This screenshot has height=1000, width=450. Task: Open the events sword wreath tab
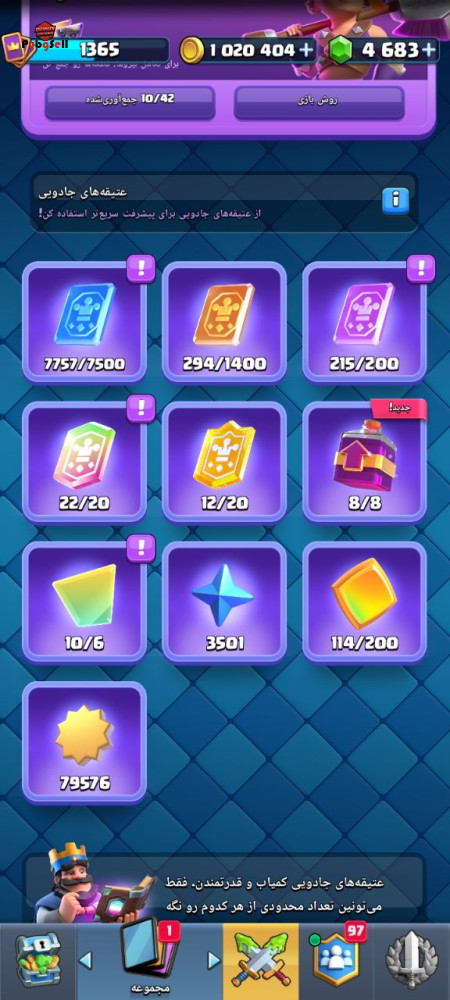pyautogui.click(x=412, y=960)
